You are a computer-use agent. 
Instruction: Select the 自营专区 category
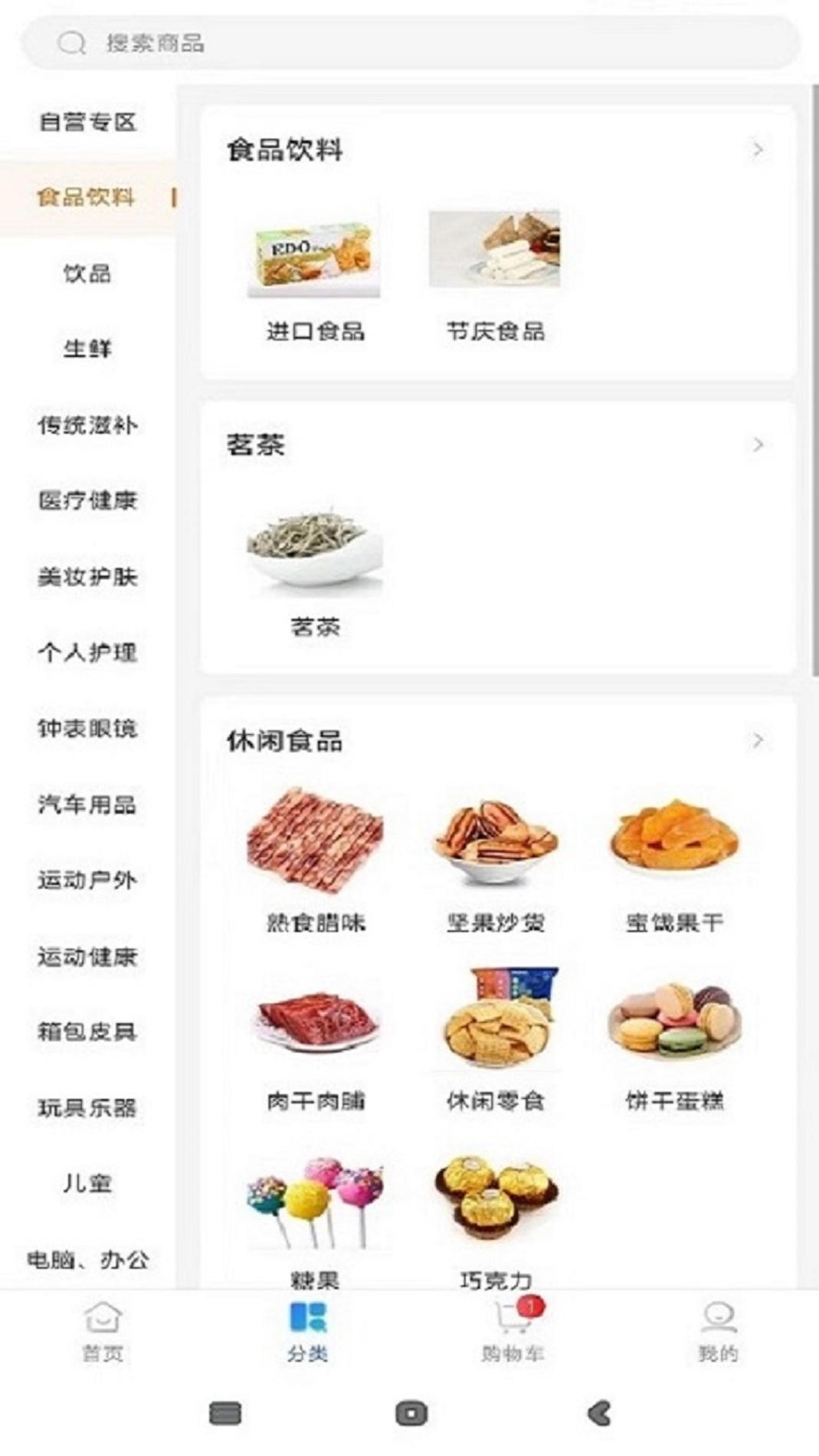pos(87,122)
